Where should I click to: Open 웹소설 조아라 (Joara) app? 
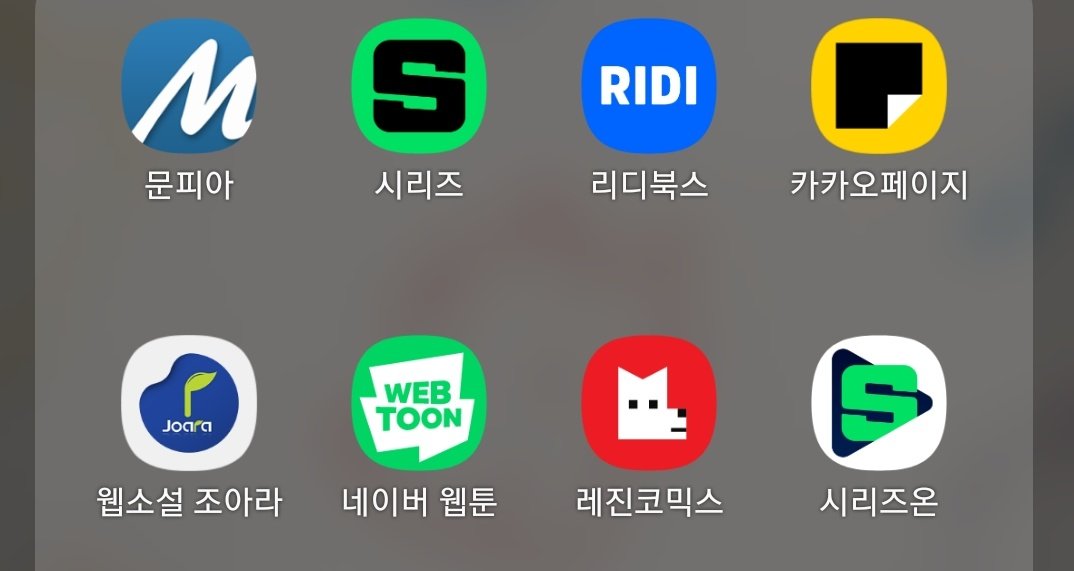pyautogui.click(x=189, y=403)
